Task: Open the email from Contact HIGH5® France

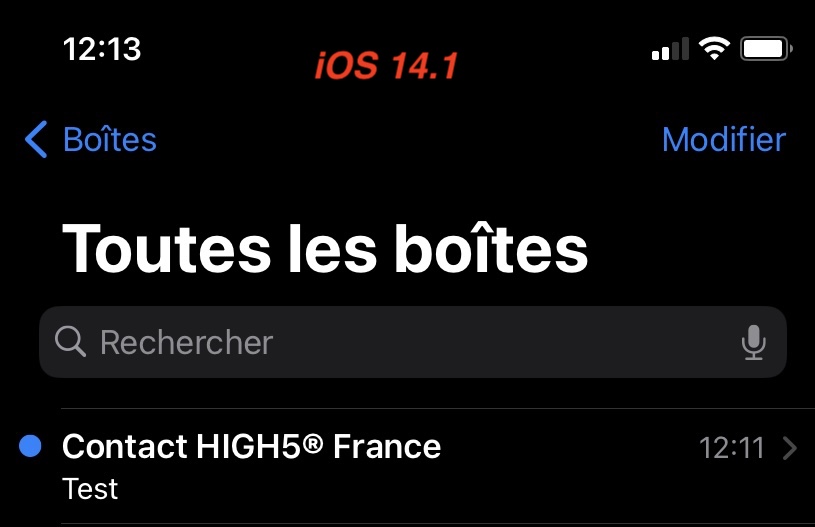Action: [x=400, y=464]
